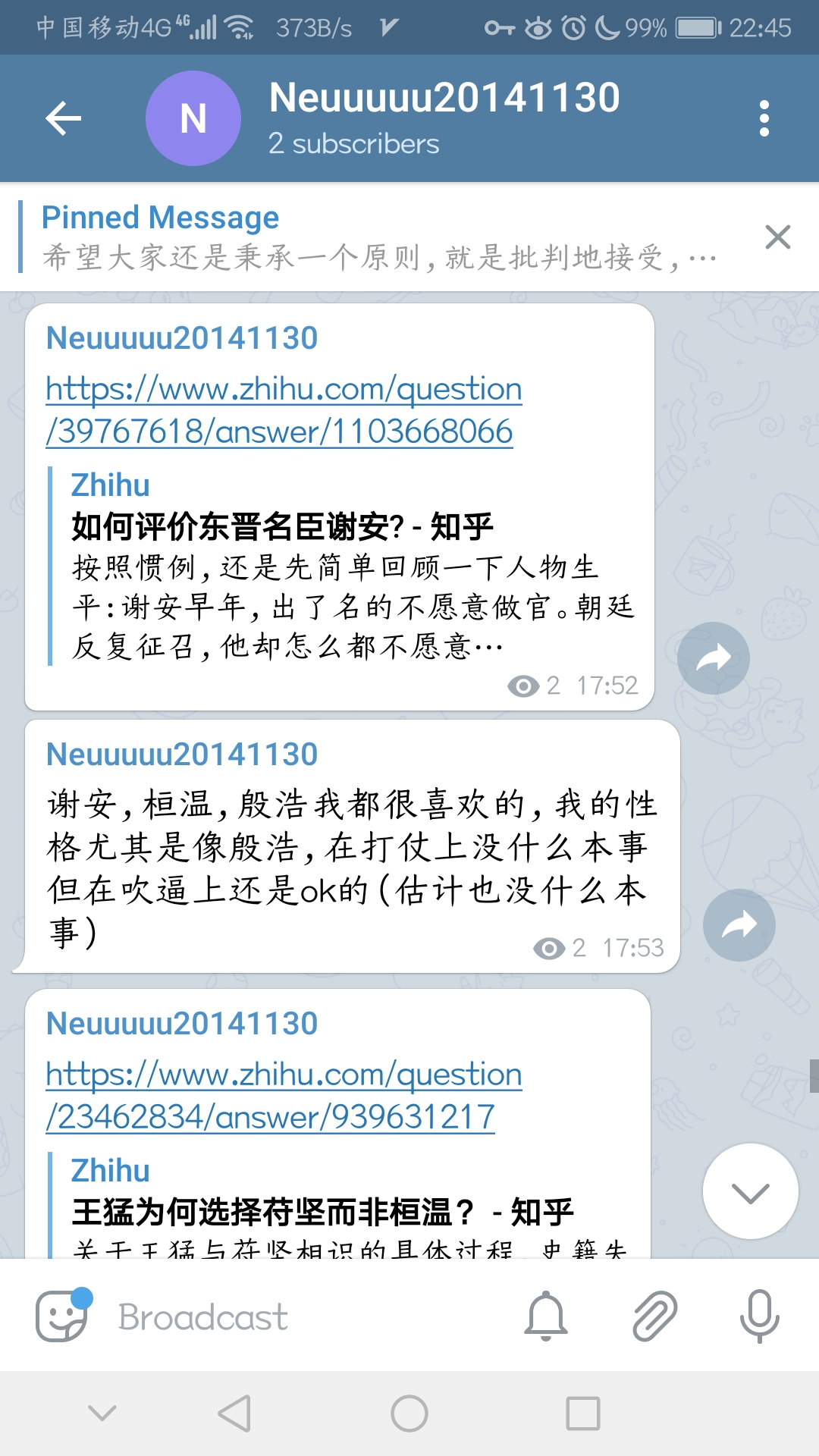Attach a file to the broadcast
The height and width of the screenshot is (1456, 819).
654,1316
